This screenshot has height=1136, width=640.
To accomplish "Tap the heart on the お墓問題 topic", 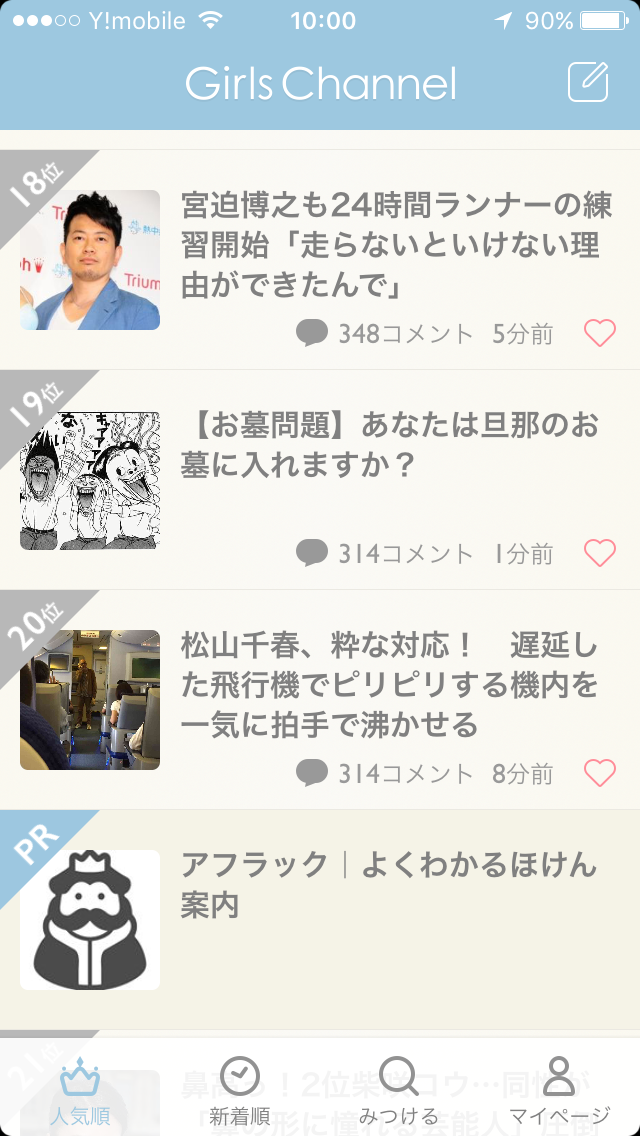I will tap(599, 554).
